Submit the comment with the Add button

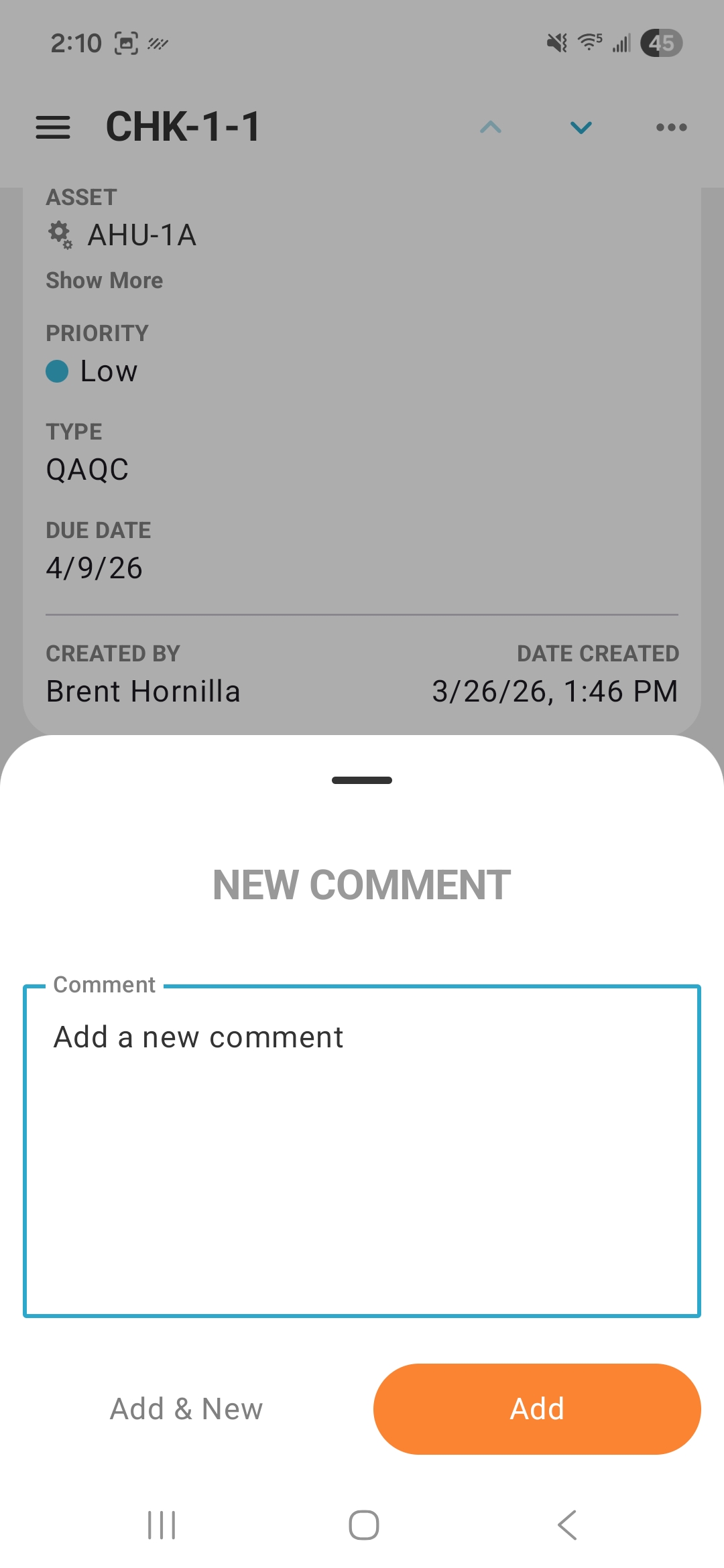pos(537,1409)
